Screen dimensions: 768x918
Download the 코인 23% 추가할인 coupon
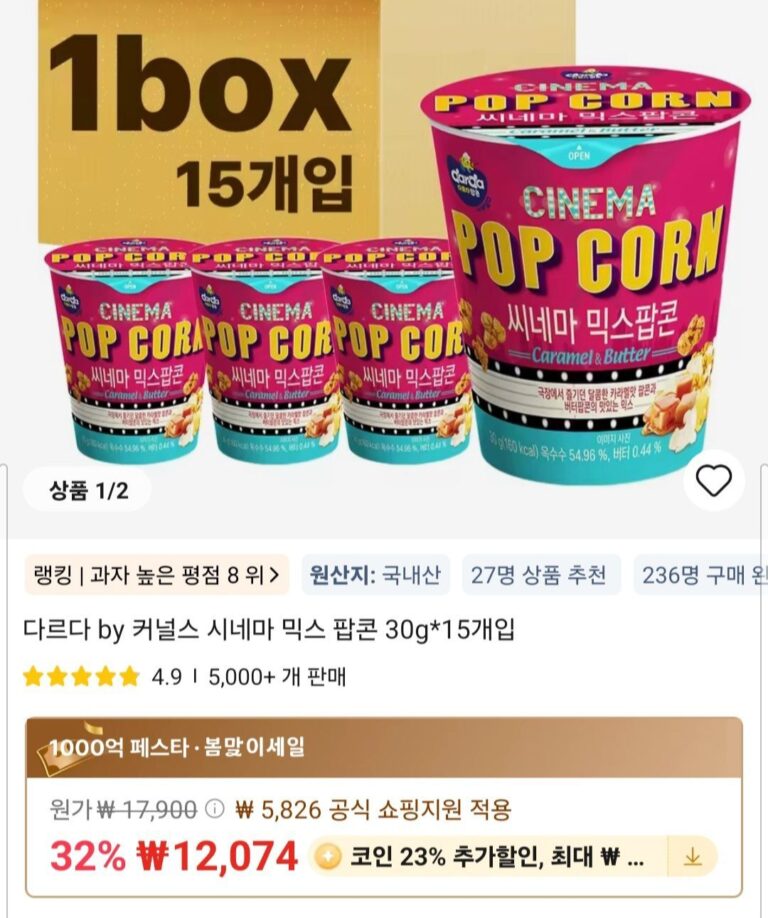[692, 857]
